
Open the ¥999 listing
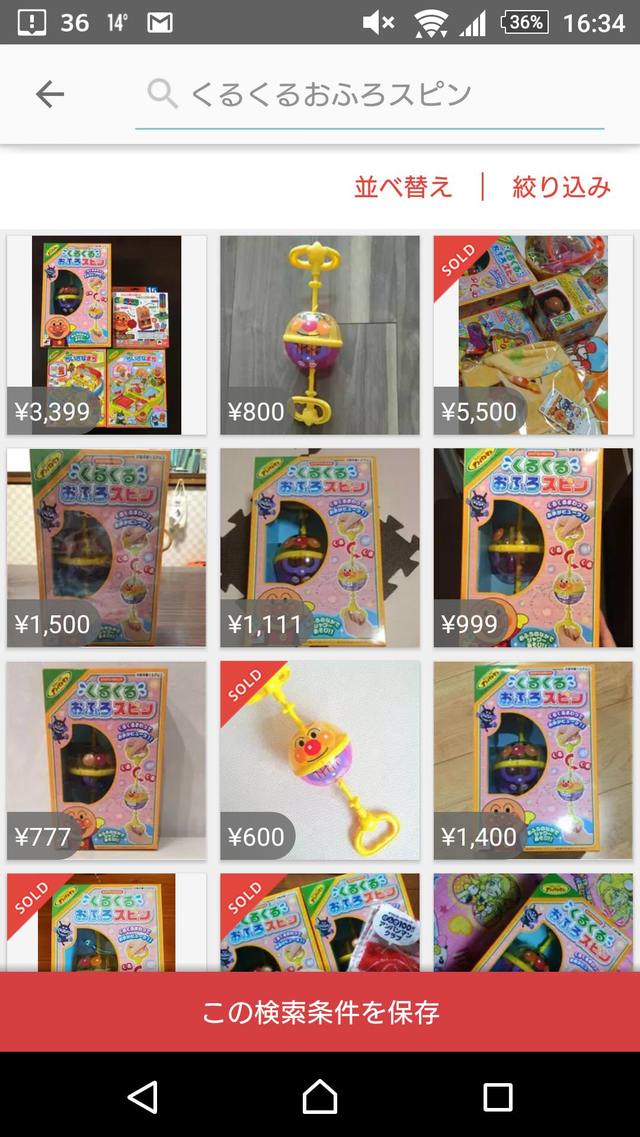[x=533, y=547]
